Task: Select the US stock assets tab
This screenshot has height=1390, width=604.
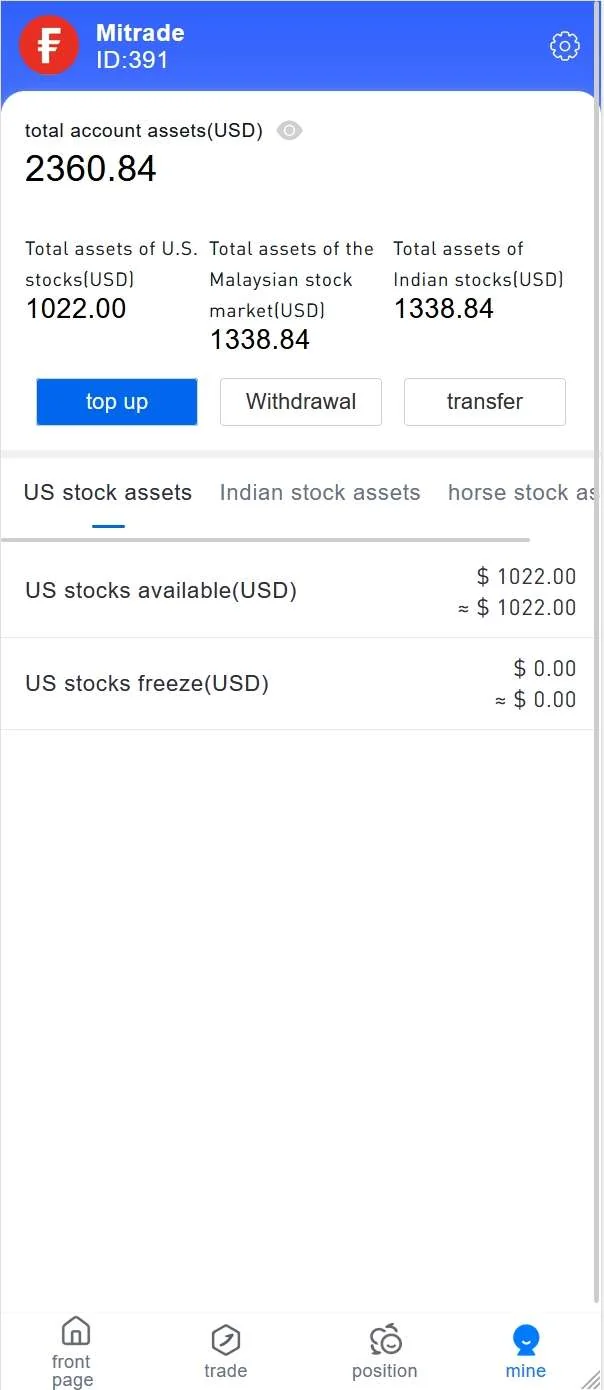Action: pyautogui.click(x=108, y=493)
